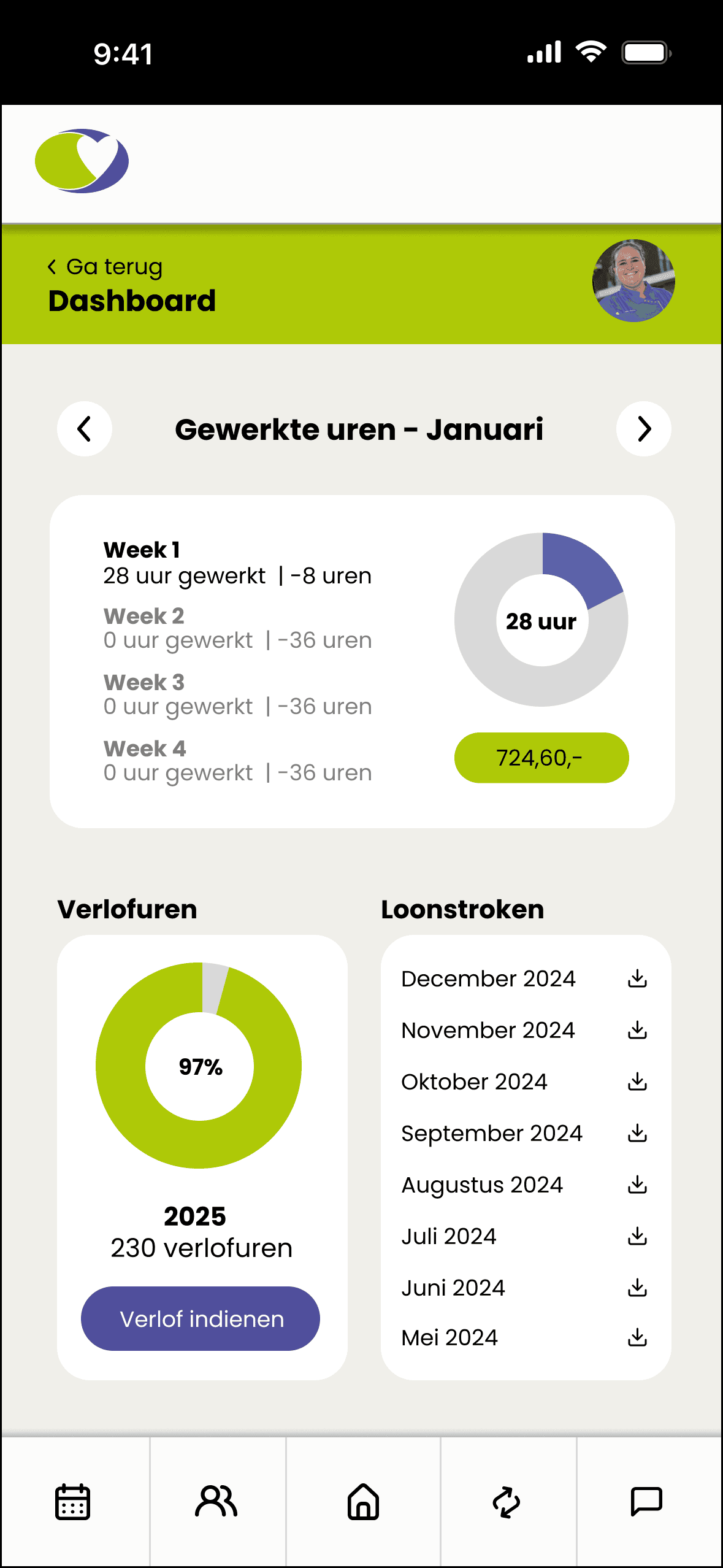The width and height of the screenshot is (723, 1568).
Task: Open the chat messages tab
Action: 646,1501
